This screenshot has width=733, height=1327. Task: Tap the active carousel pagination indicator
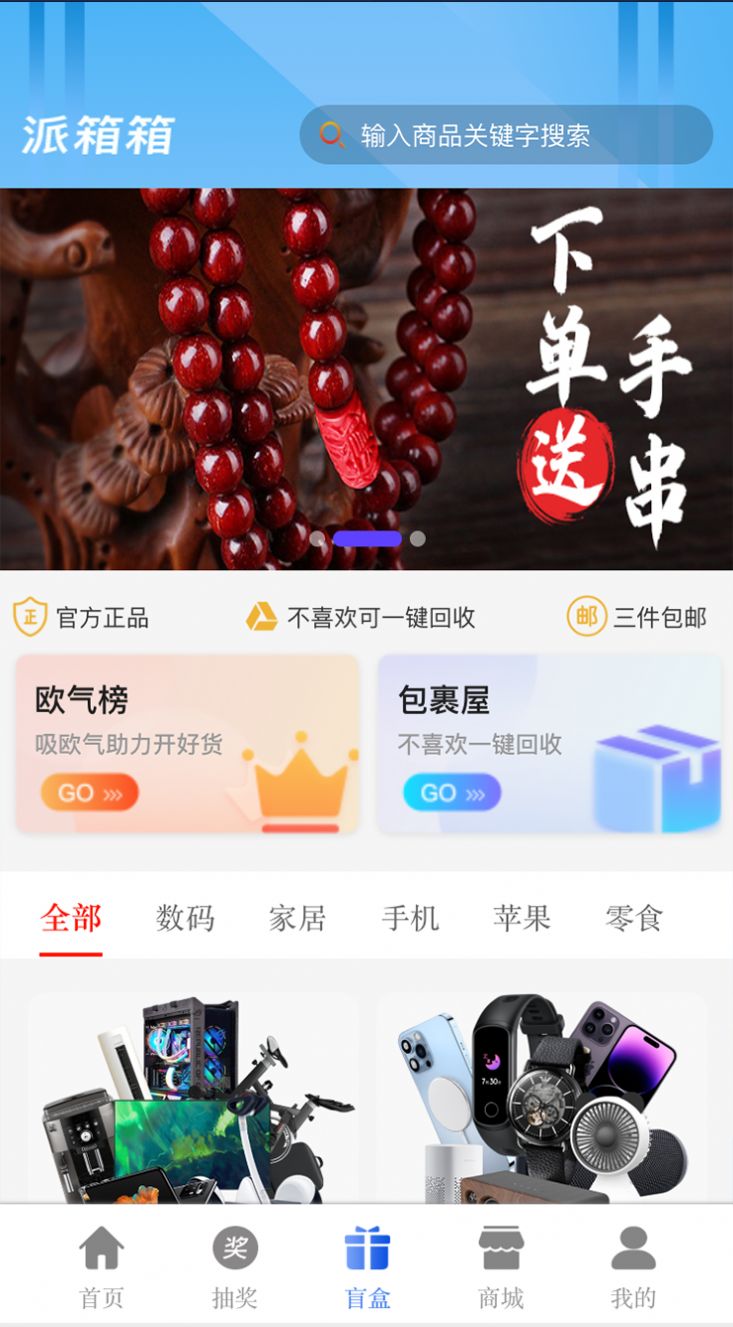[366, 538]
